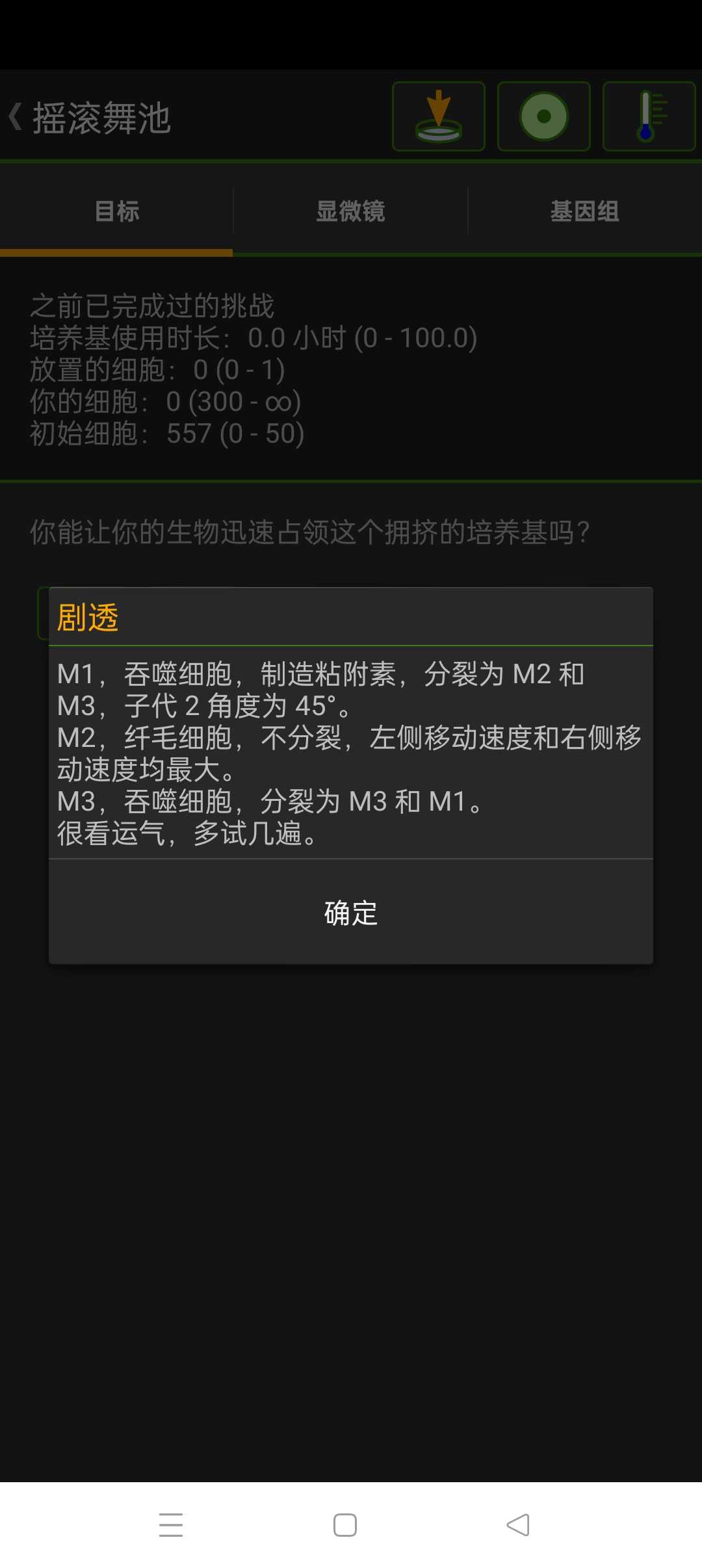Open the petri dish substrate icon
Screen dimensions: 702x1568
pos(544,116)
